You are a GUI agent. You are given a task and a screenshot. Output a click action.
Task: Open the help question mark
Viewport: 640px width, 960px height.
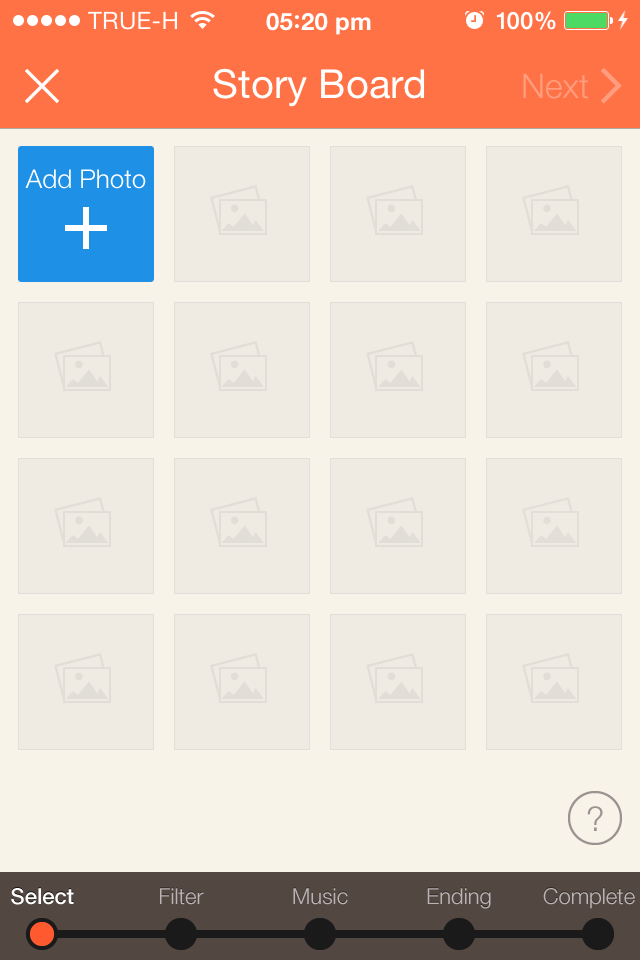[x=594, y=818]
